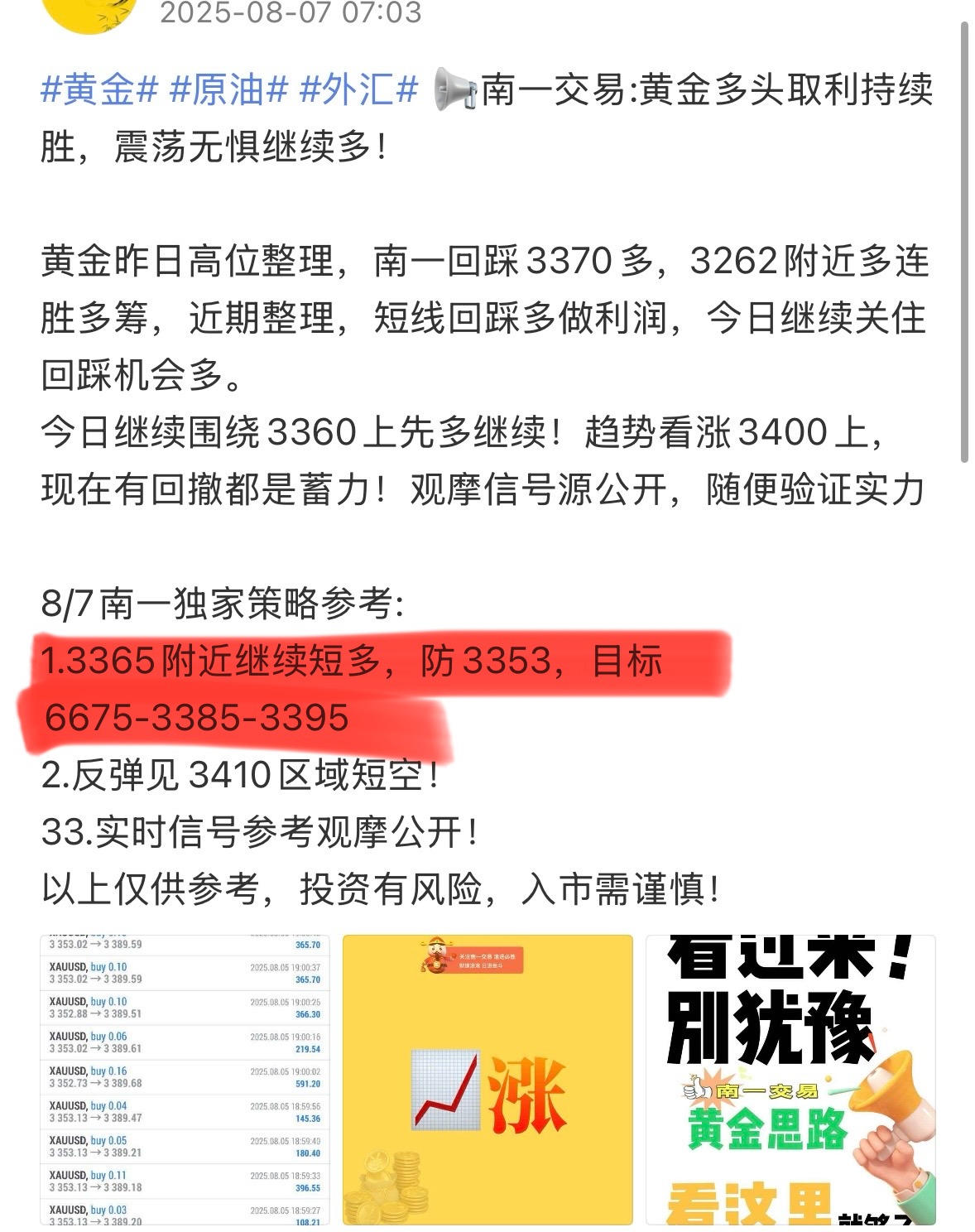Open the #外汇# hashtag link

tap(358, 89)
